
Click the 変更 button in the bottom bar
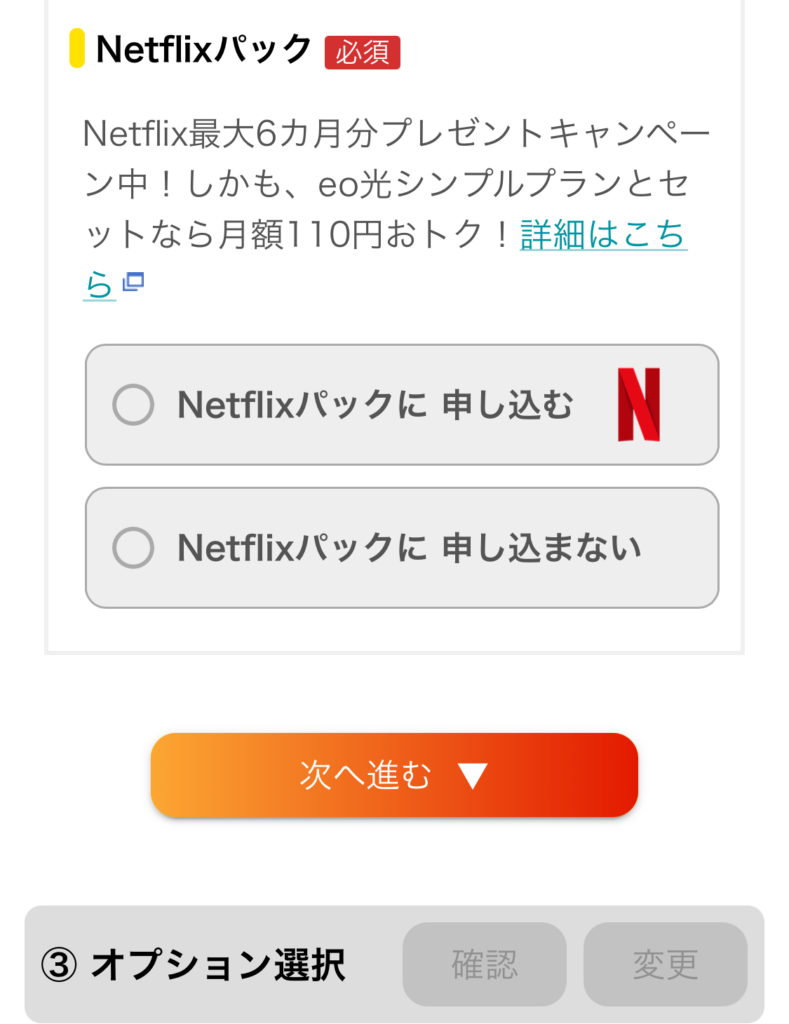click(665, 962)
